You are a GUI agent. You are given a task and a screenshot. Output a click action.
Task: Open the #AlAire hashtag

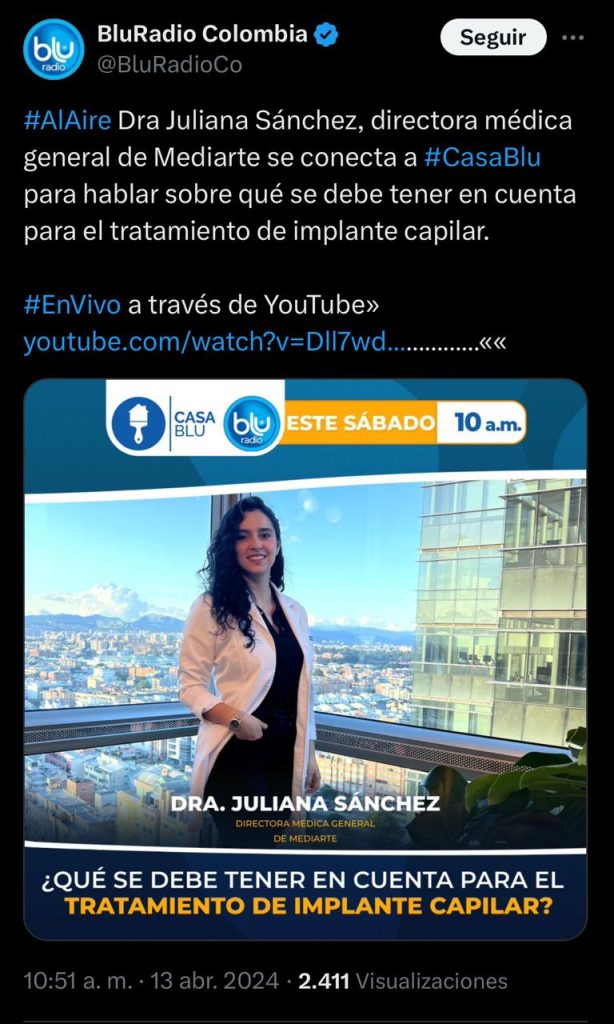pyautogui.click(x=67, y=121)
